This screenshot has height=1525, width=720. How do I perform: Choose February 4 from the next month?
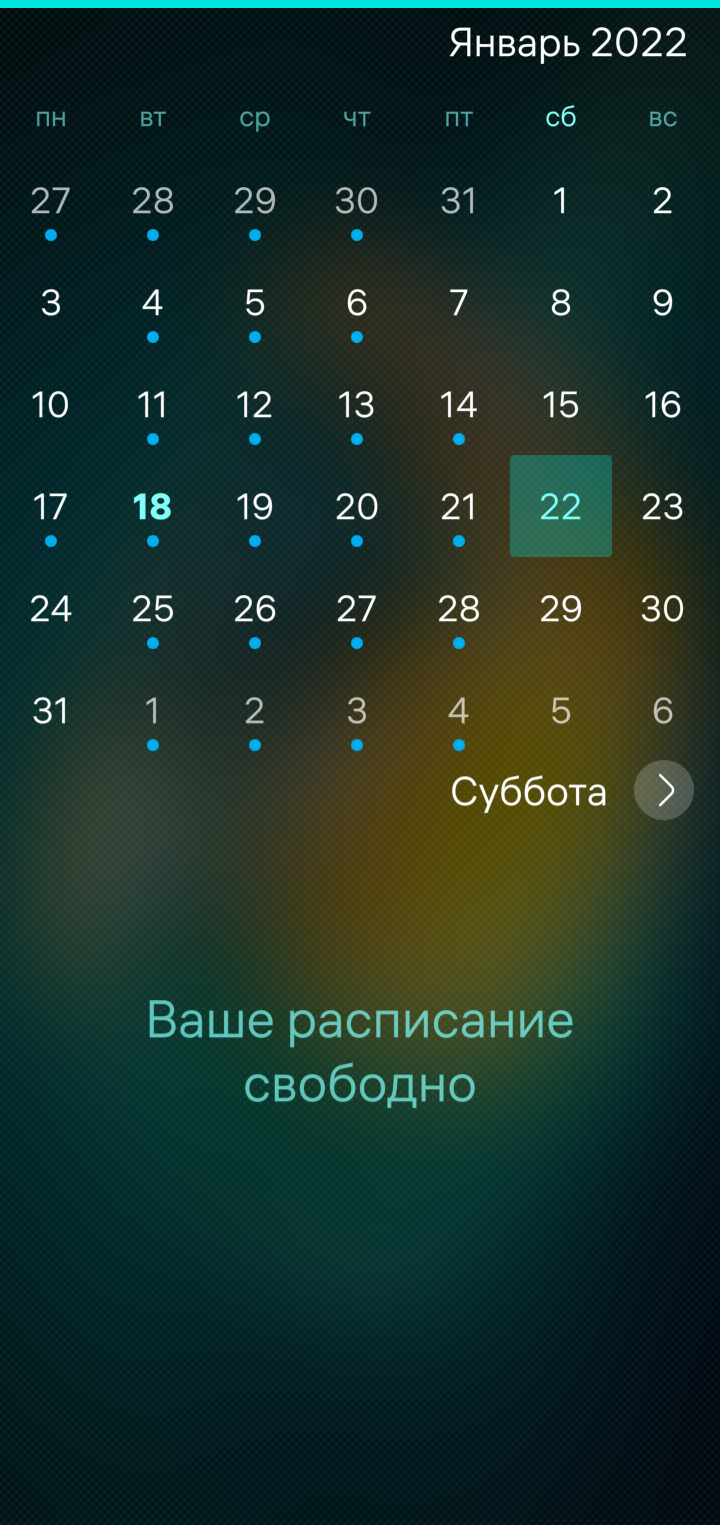click(x=459, y=710)
